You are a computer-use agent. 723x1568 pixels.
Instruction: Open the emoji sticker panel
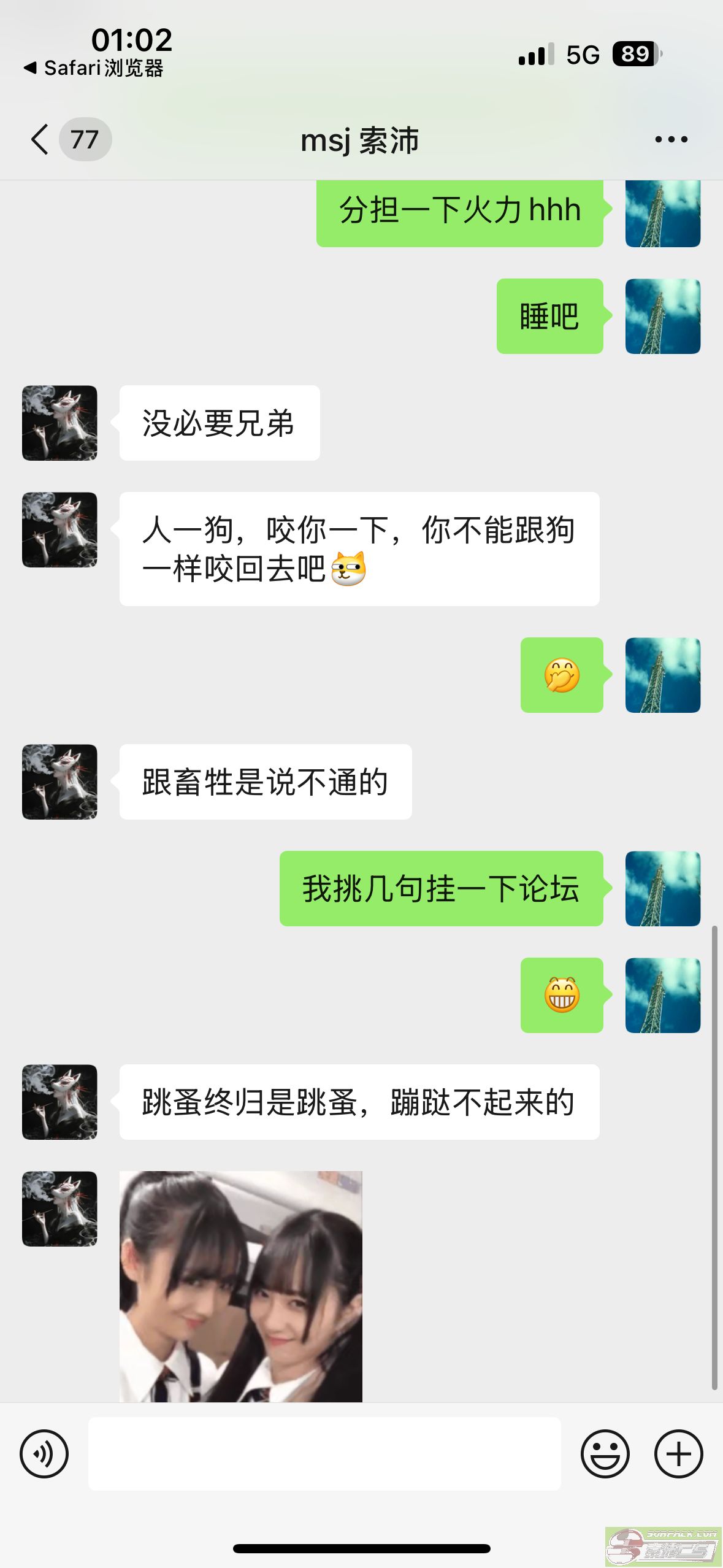[x=605, y=1453]
